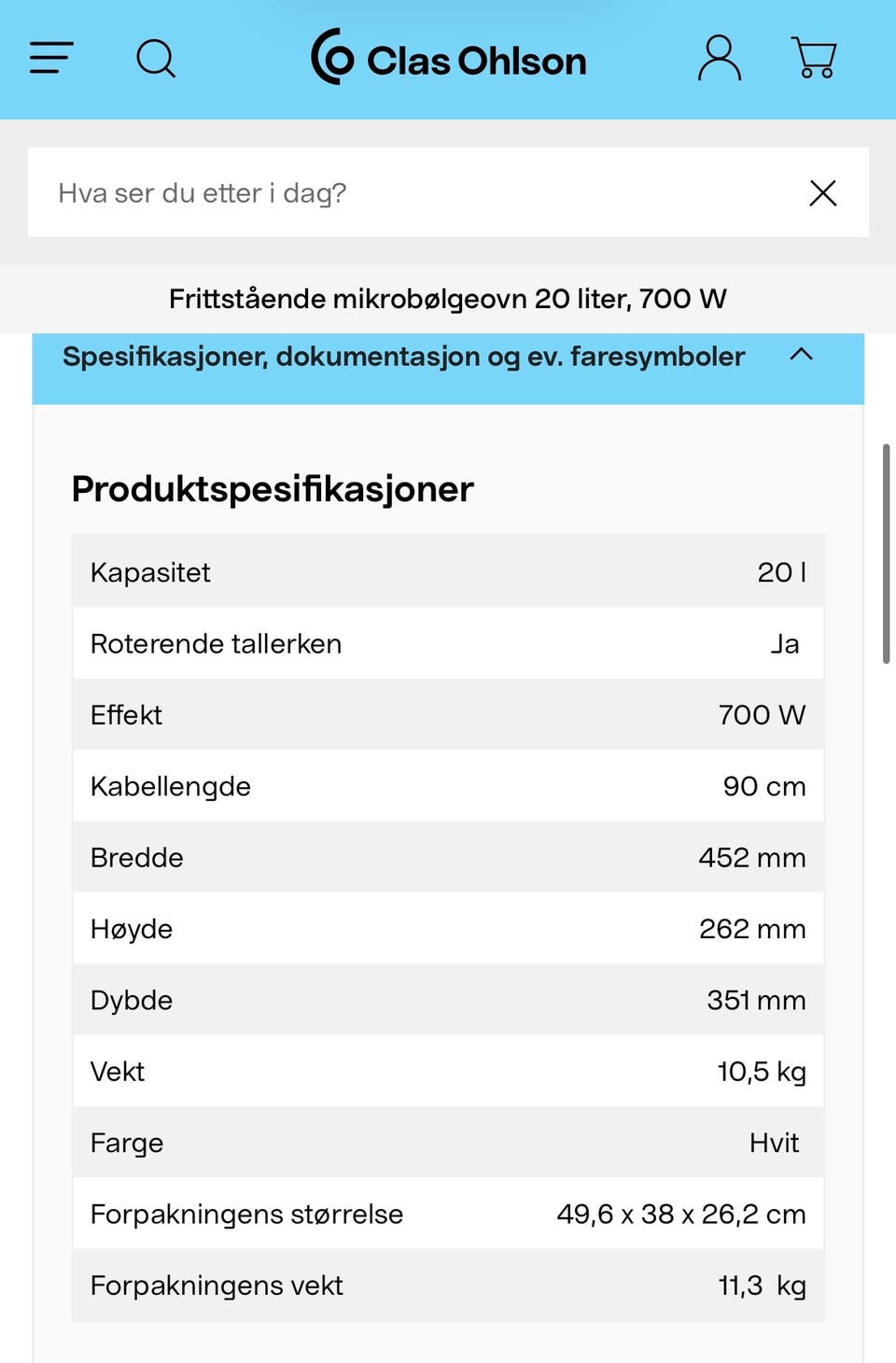896x1363 pixels.
Task: Click the chevron next to Spesifikasjoner
Action: point(802,356)
